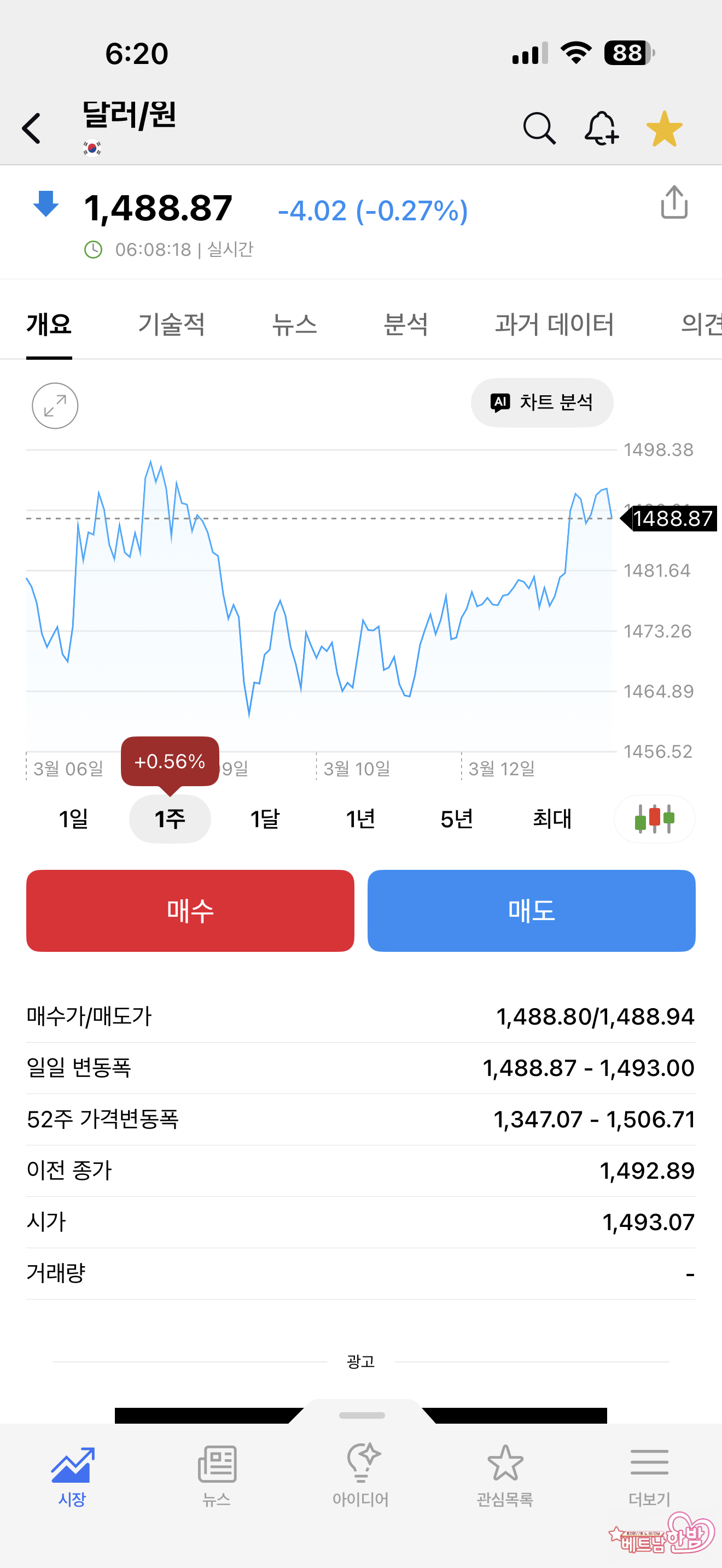
Task: Select the 5년 chart range
Action: click(x=457, y=818)
